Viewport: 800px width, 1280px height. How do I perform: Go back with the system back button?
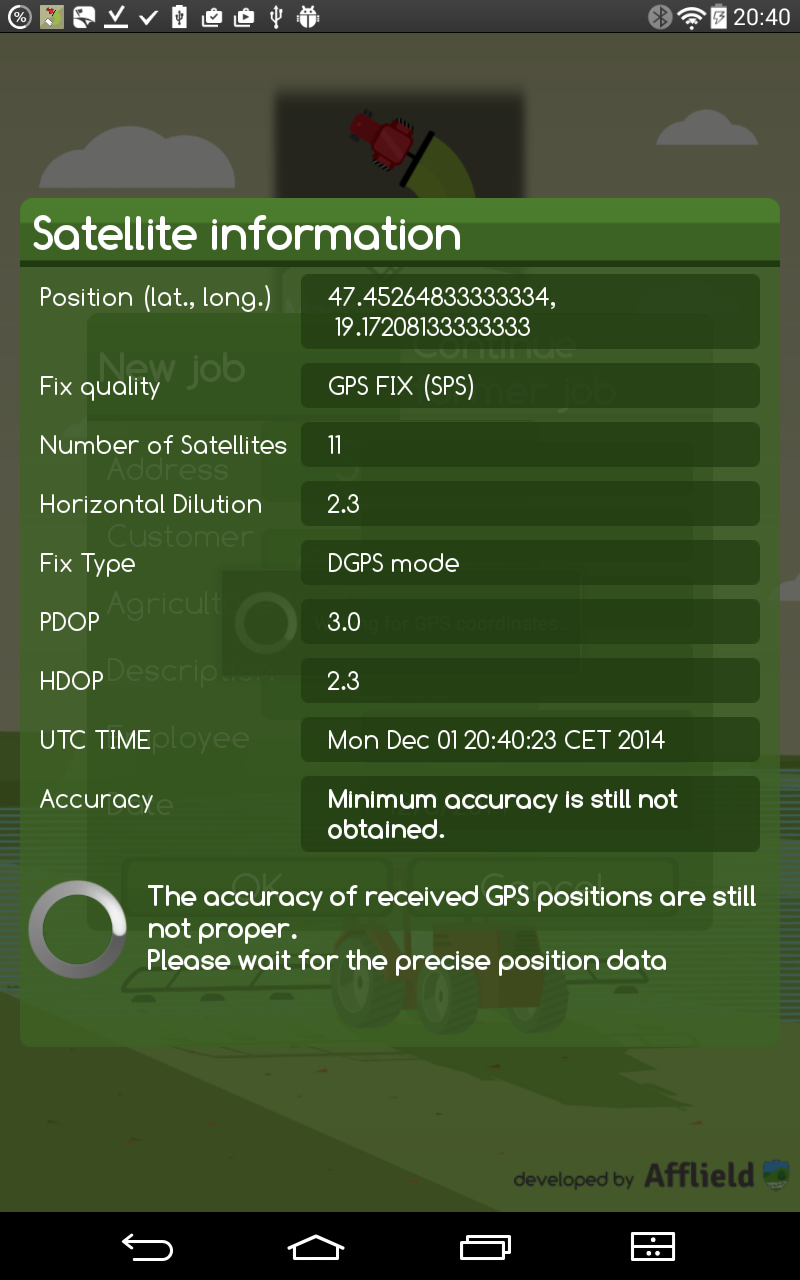148,1246
